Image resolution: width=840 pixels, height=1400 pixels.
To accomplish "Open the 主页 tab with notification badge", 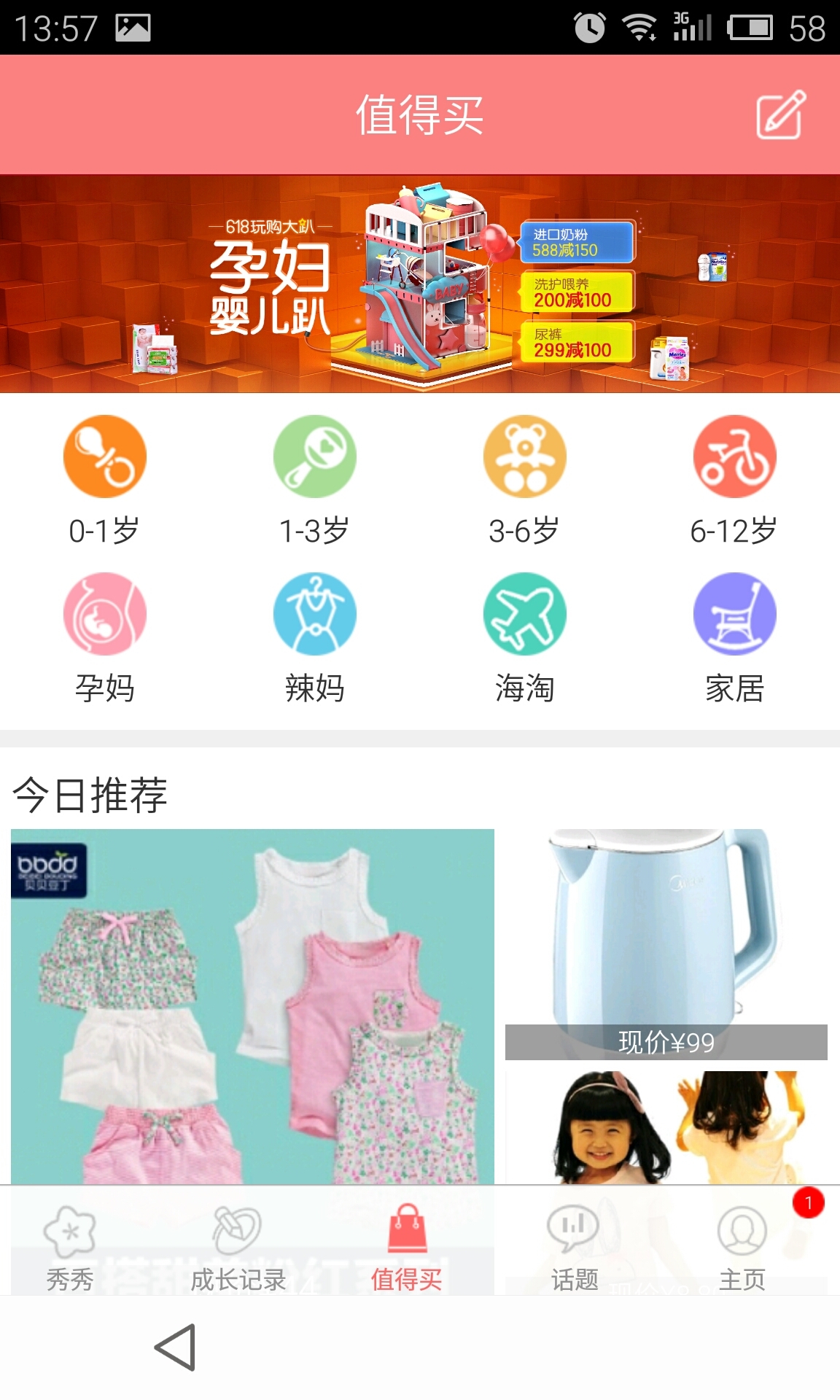I will point(742,1248).
